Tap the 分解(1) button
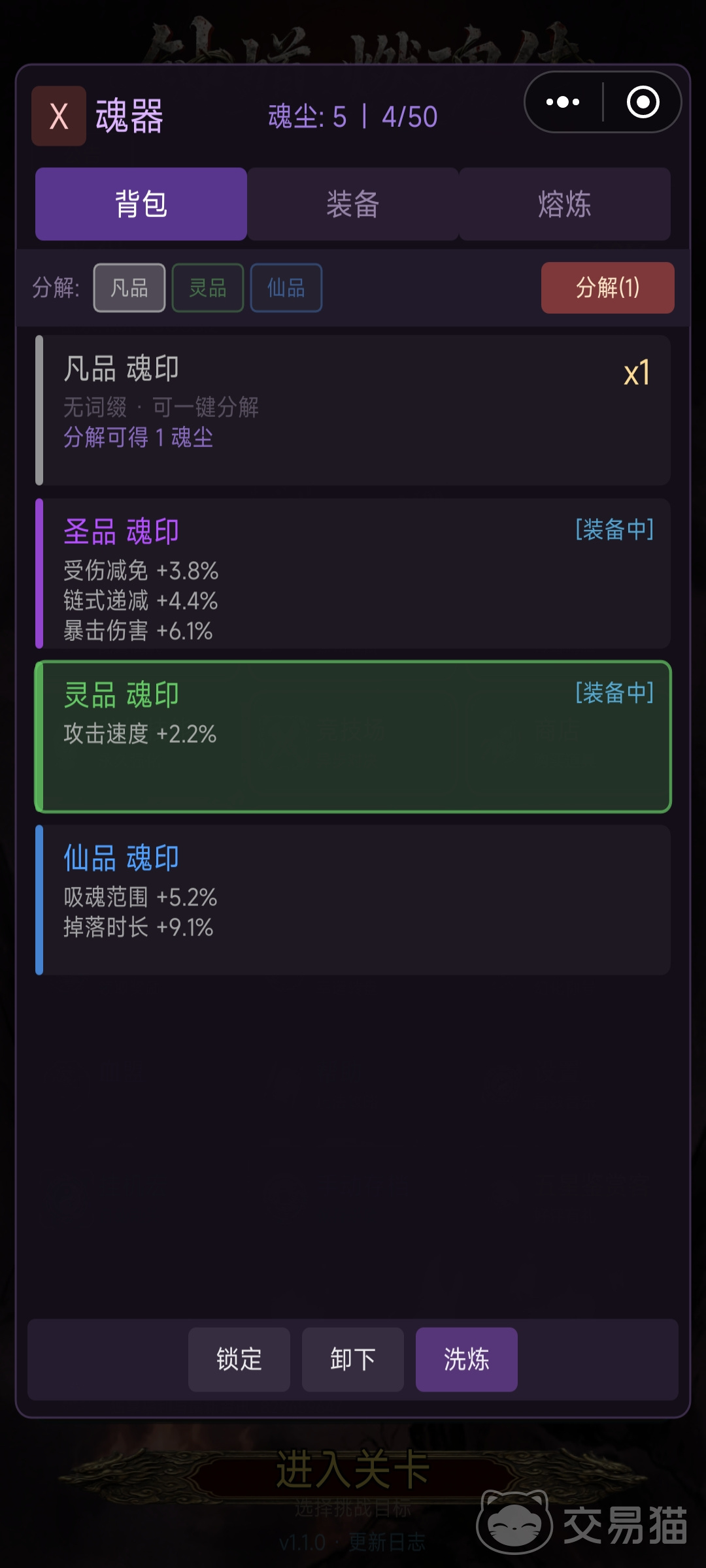 click(607, 287)
